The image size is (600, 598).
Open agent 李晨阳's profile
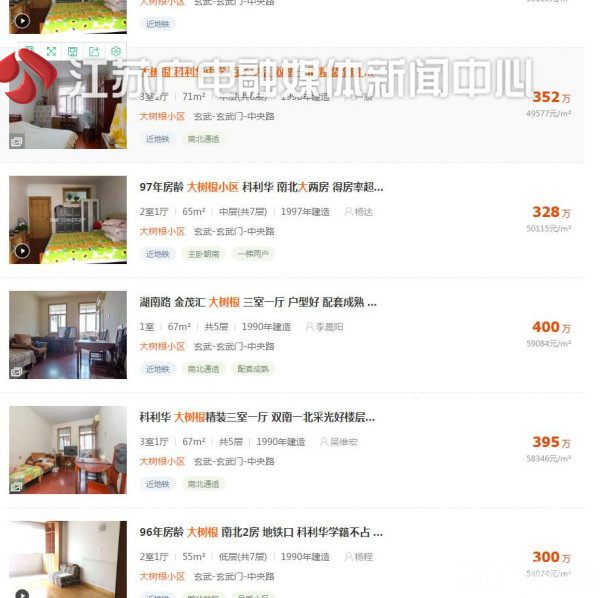tap(323, 327)
